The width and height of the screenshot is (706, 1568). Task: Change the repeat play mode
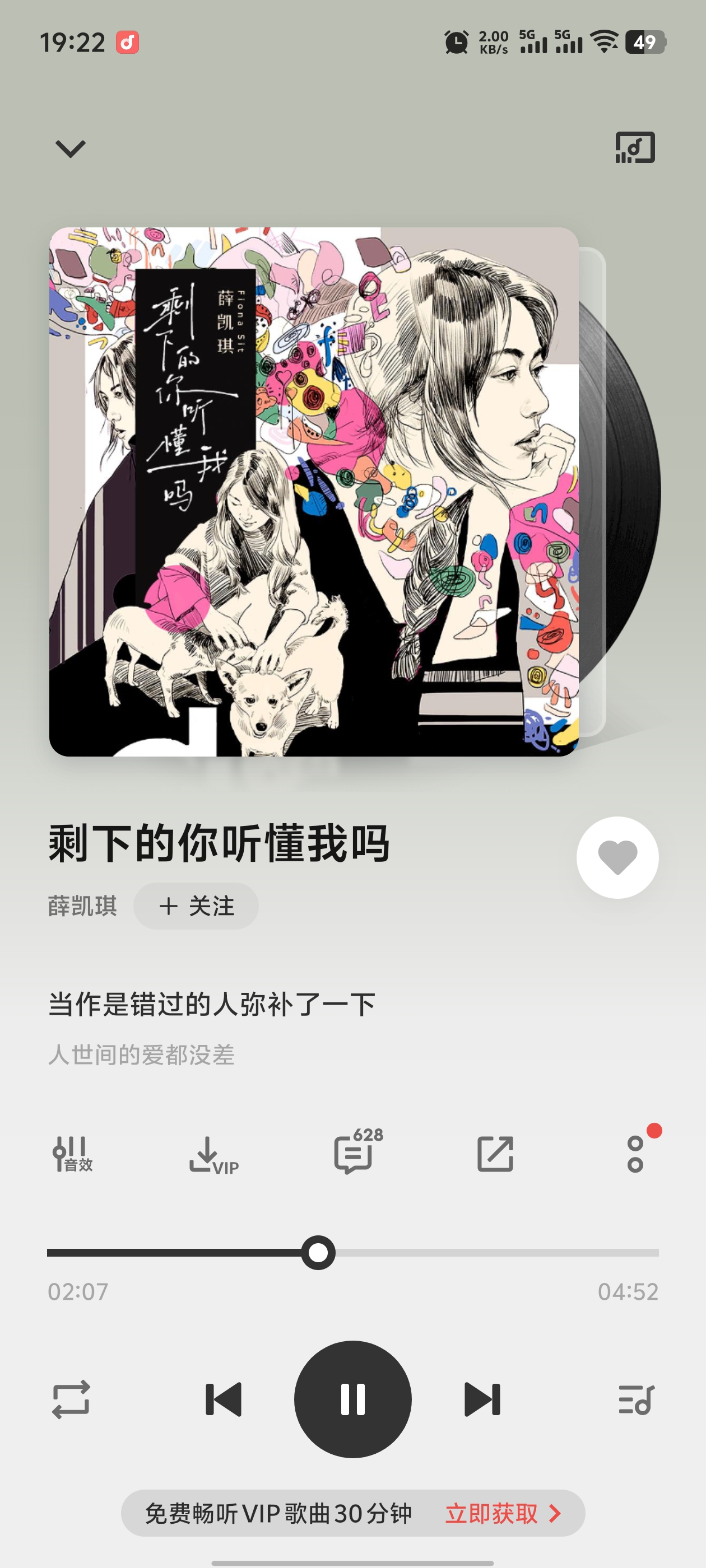point(71,1399)
